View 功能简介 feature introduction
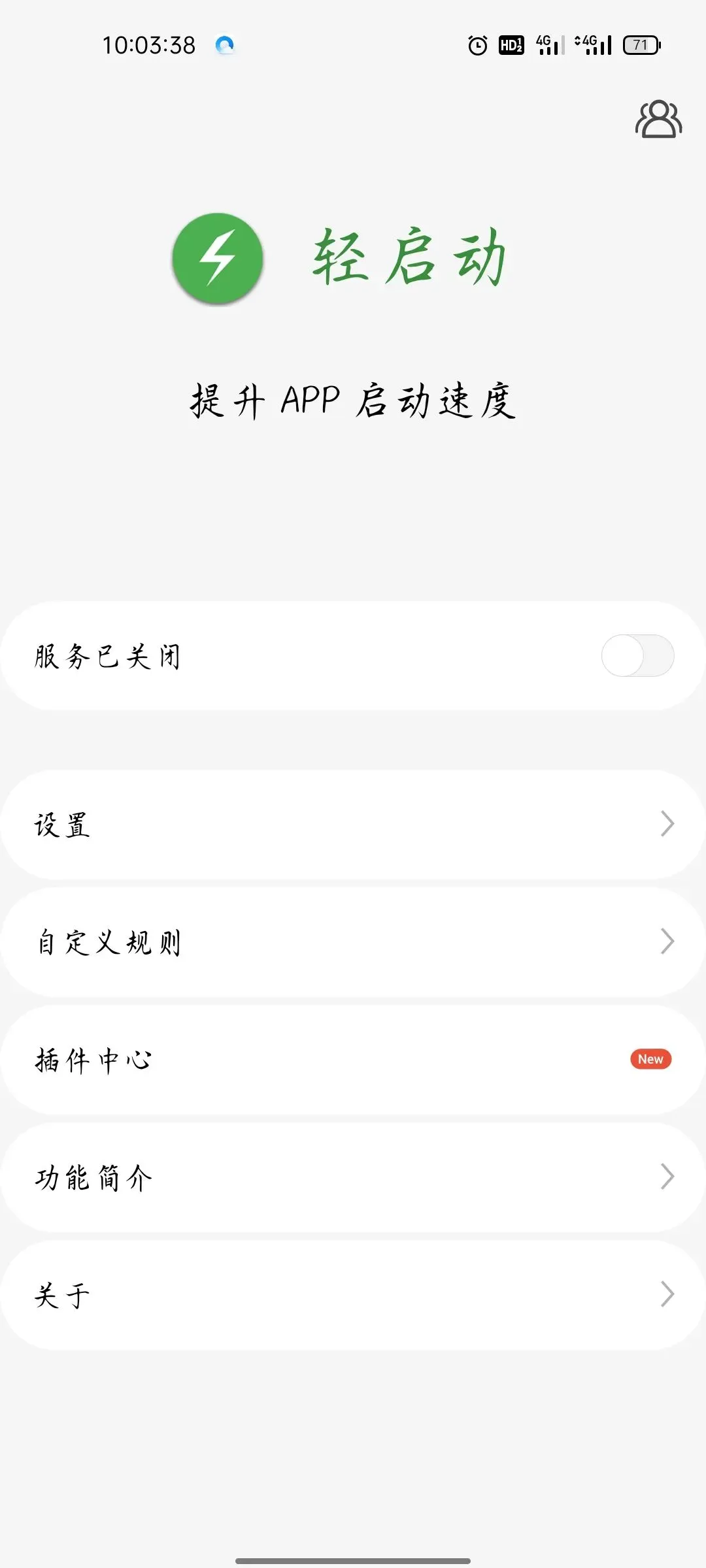Viewport: 706px width, 1568px height. coord(353,1177)
